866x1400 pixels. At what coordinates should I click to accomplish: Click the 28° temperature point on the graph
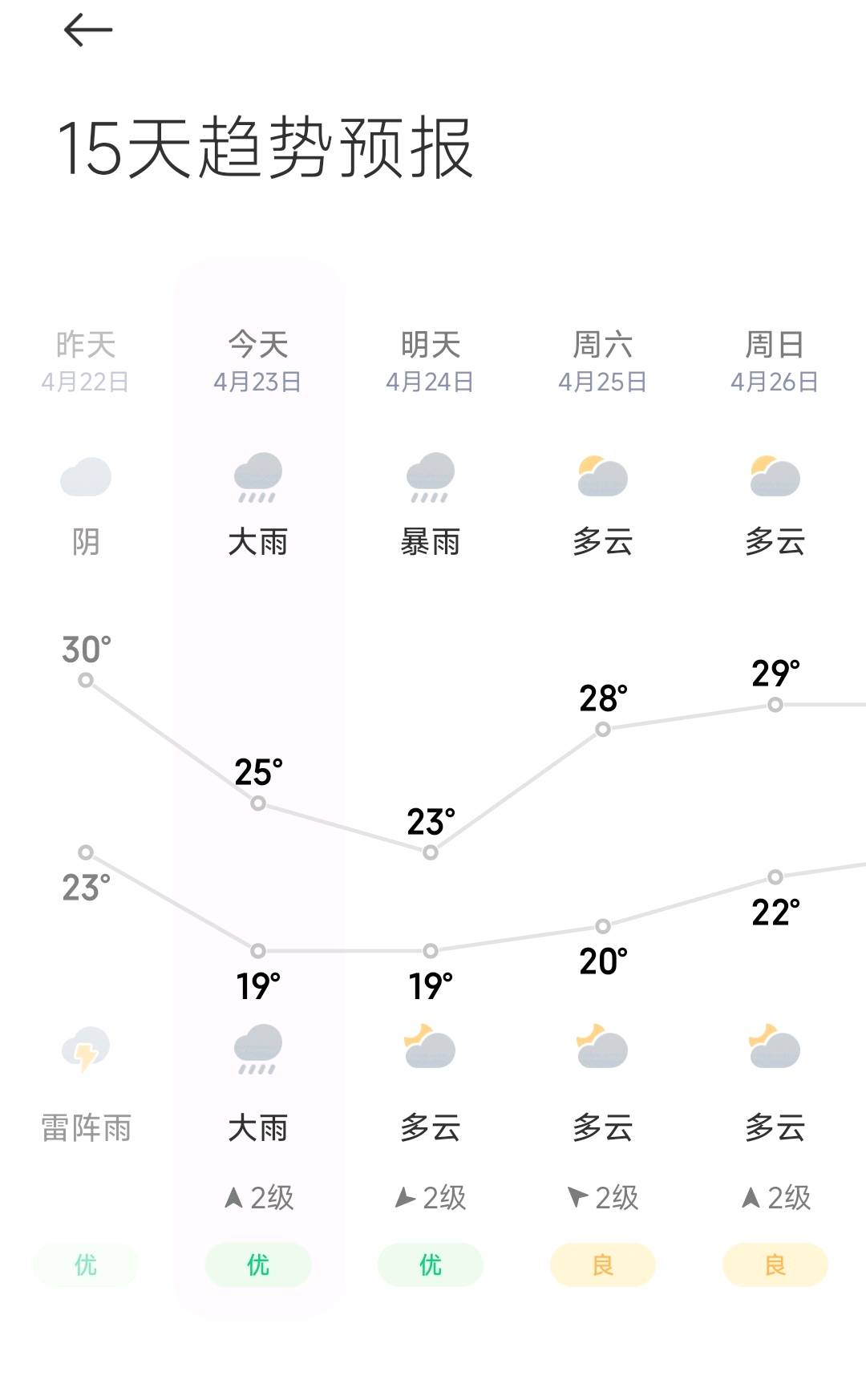(603, 730)
